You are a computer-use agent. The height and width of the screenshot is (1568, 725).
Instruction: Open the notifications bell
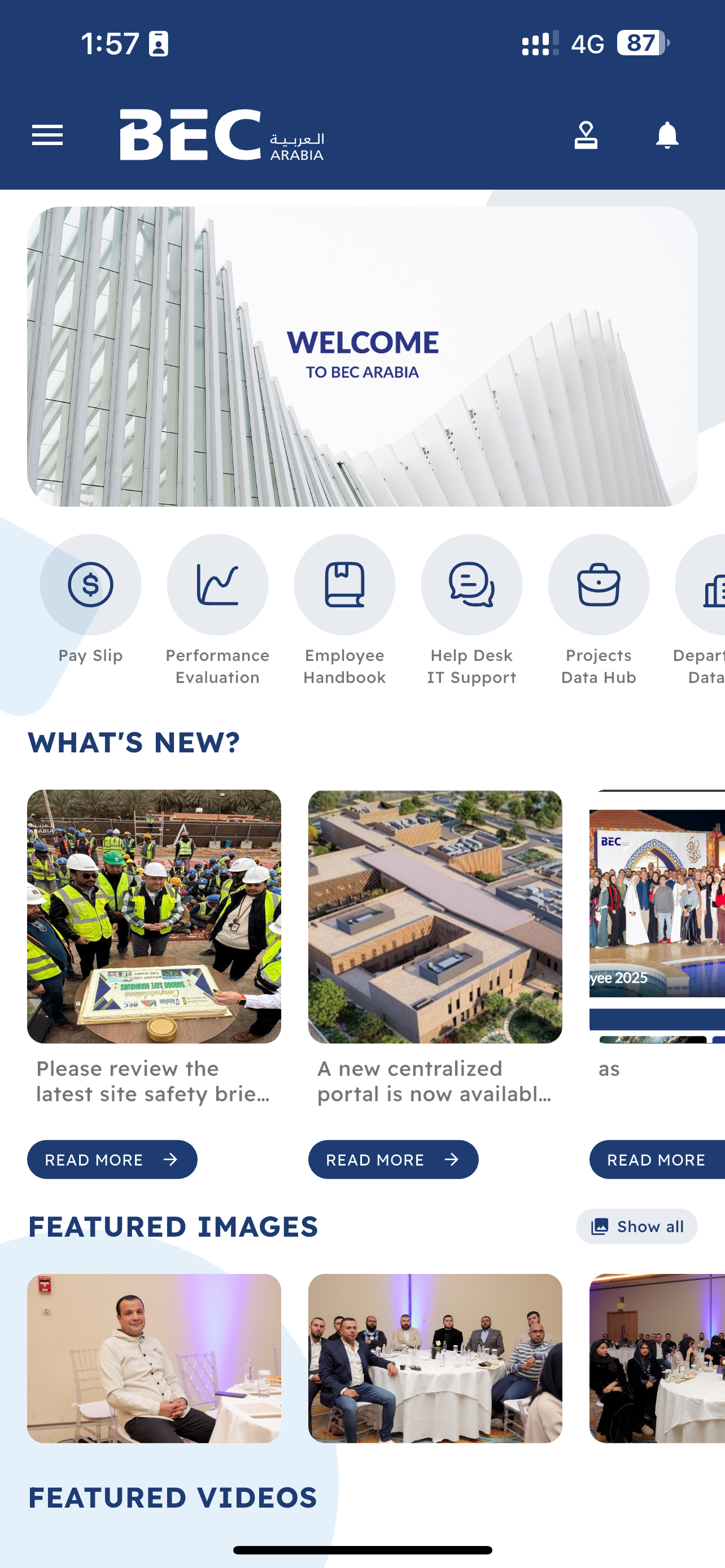point(667,135)
